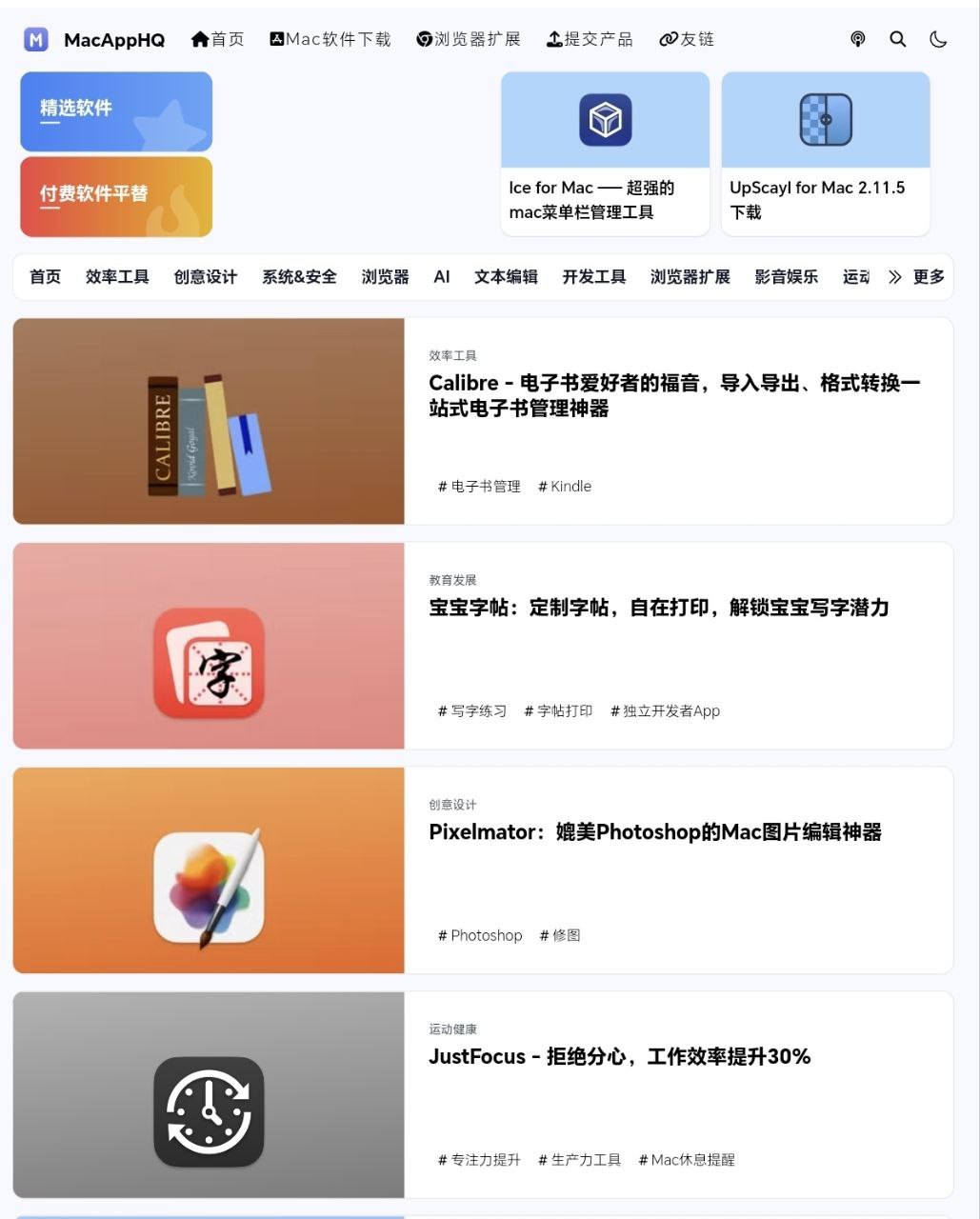The height and width of the screenshot is (1219, 980).
Task: Open the Ice for Mac card
Action: click(605, 153)
